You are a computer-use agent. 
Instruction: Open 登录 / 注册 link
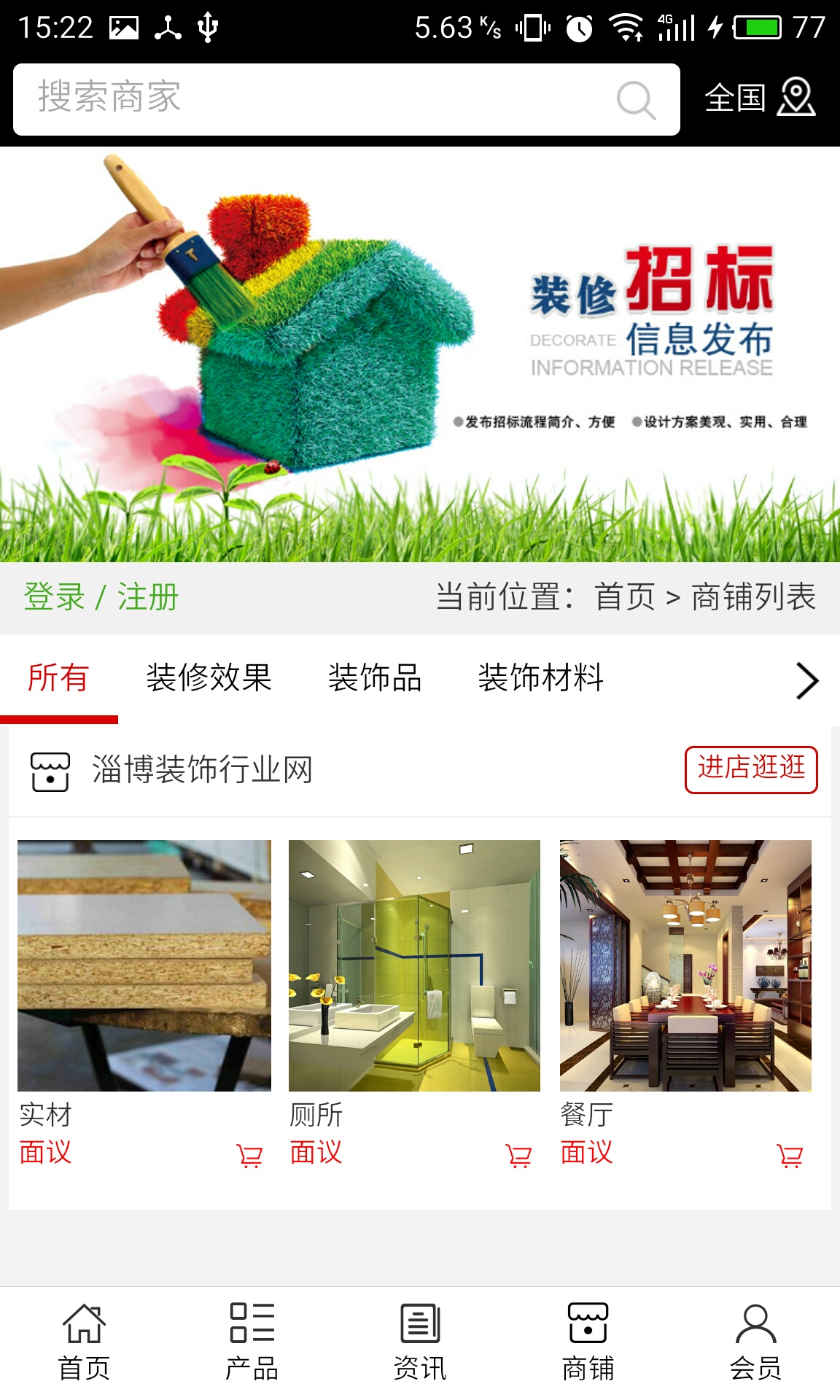pos(101,597)
